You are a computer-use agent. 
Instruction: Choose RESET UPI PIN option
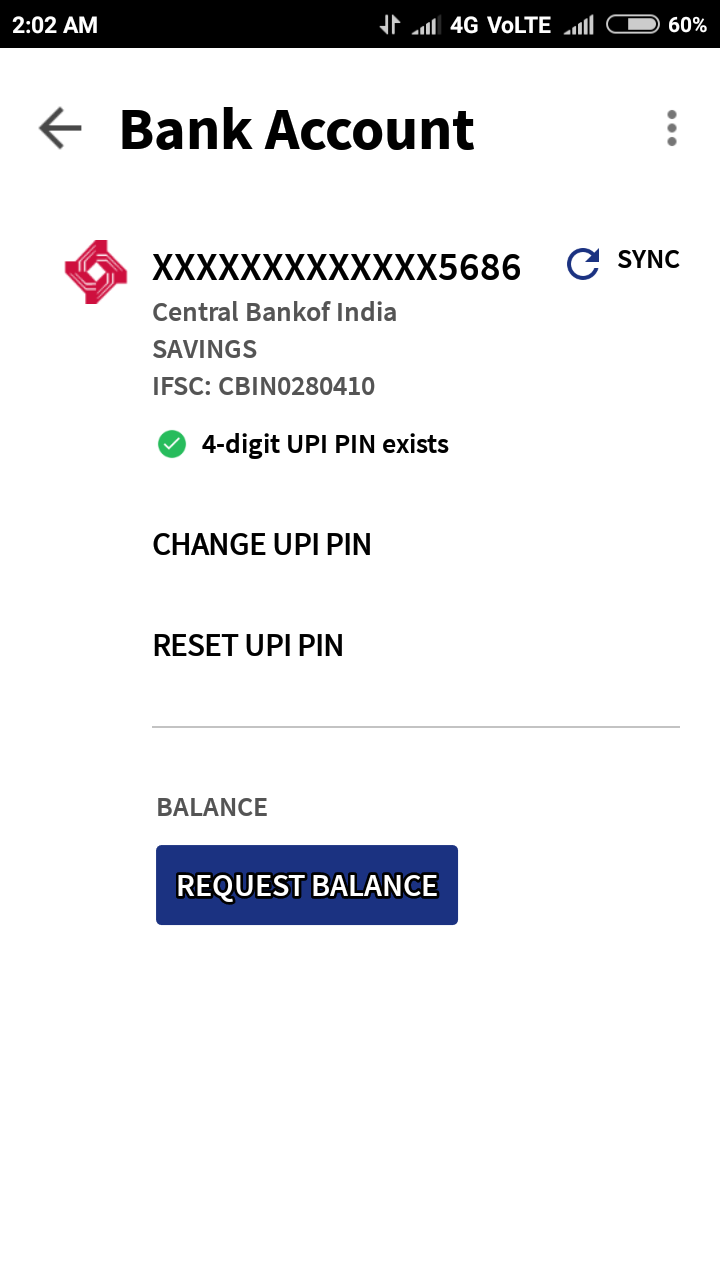pyautogui.click(x=248, y=646)
